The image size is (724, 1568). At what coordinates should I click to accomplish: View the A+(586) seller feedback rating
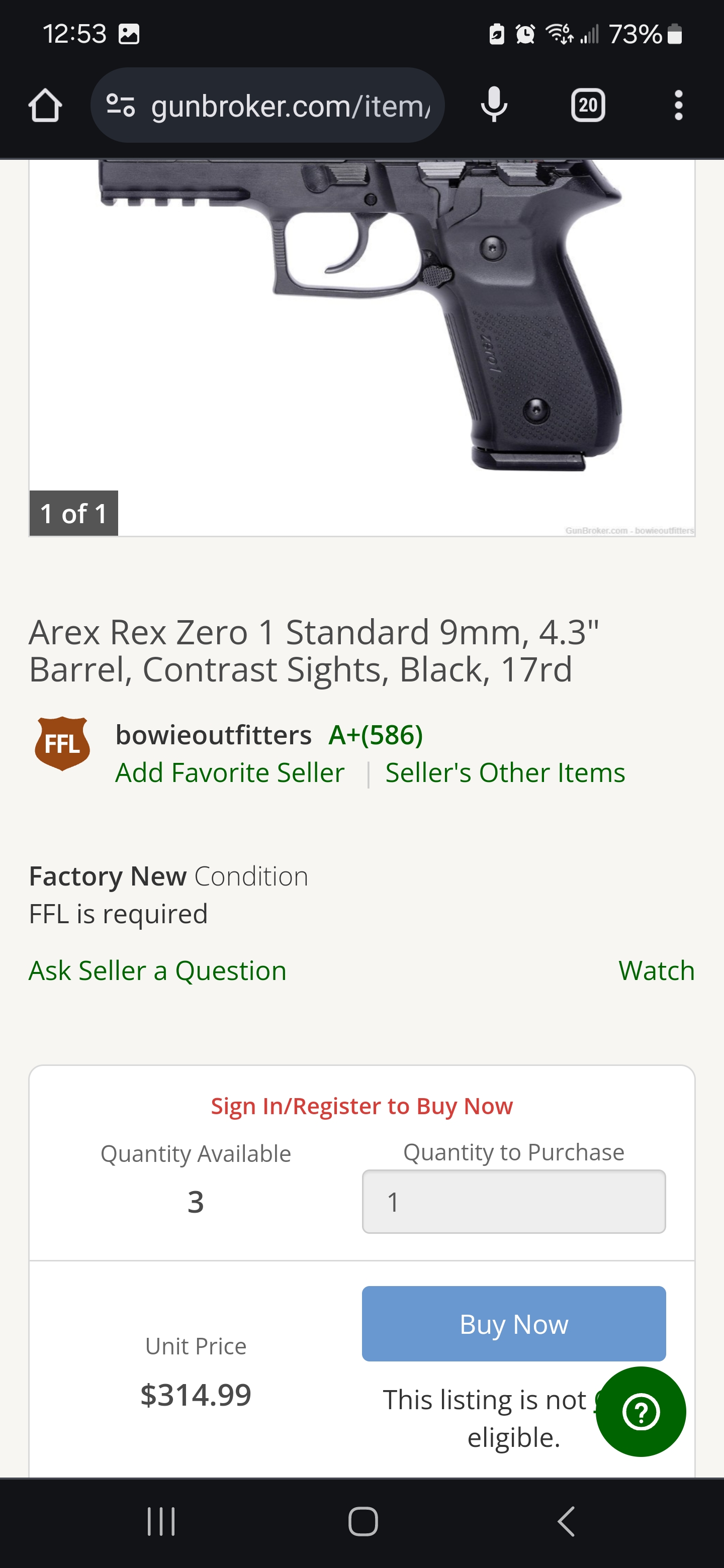click(376, 735)
